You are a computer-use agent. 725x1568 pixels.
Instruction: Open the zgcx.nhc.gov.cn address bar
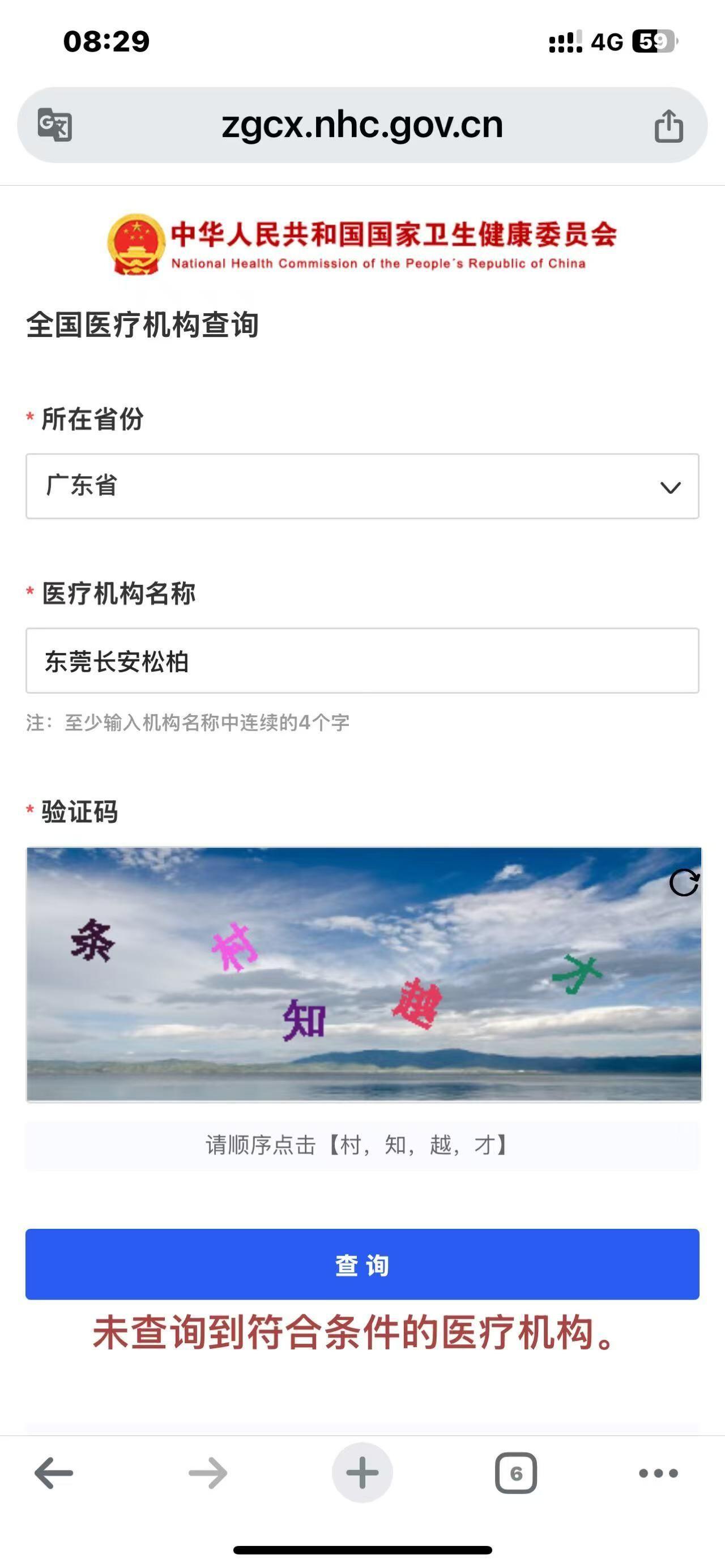(x=361, y=125)
